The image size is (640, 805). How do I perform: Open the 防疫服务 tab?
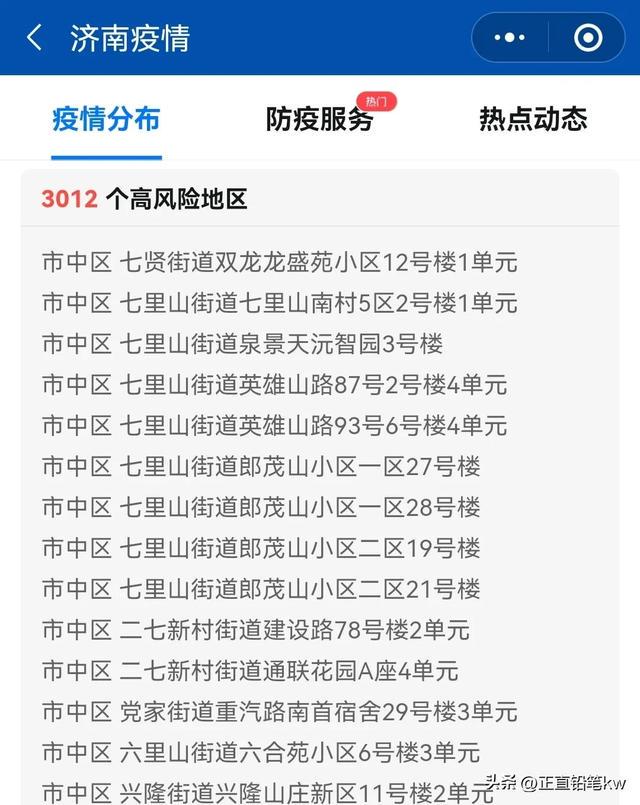(x=319, y=119)
